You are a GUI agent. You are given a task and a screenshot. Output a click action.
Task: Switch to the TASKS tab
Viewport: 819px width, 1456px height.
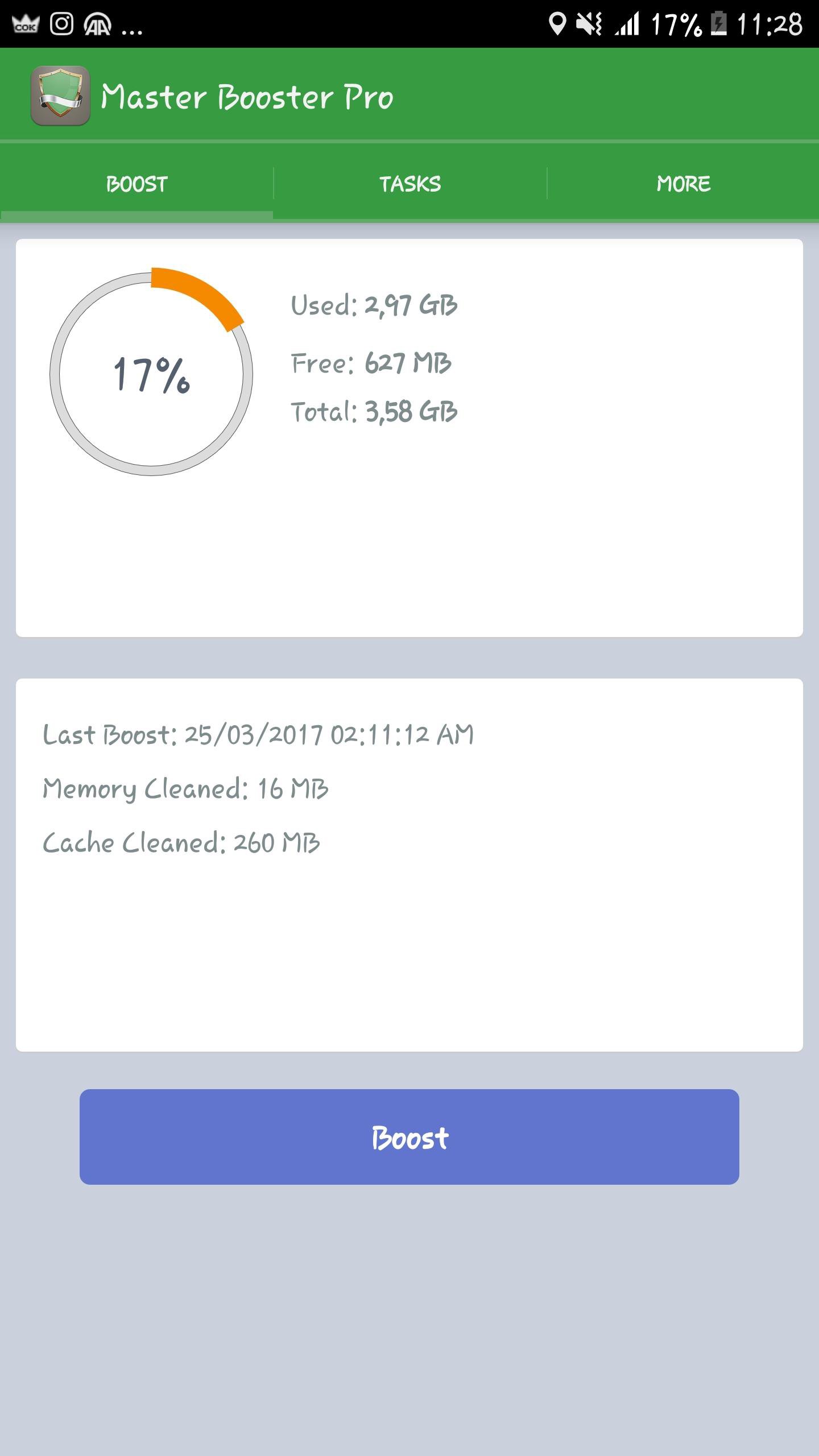pyautogui.click(x=411, y=183)
